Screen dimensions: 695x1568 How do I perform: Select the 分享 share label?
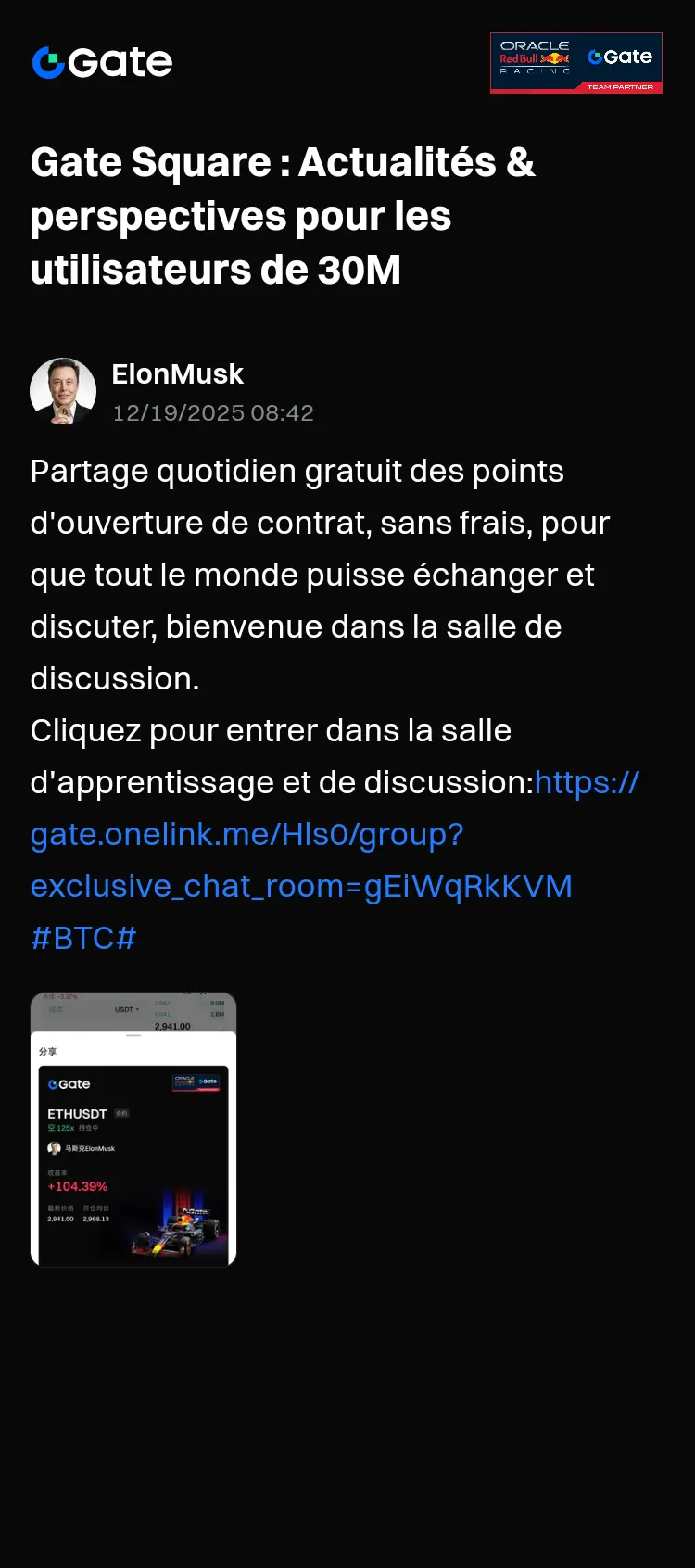tap(49, 1050)
